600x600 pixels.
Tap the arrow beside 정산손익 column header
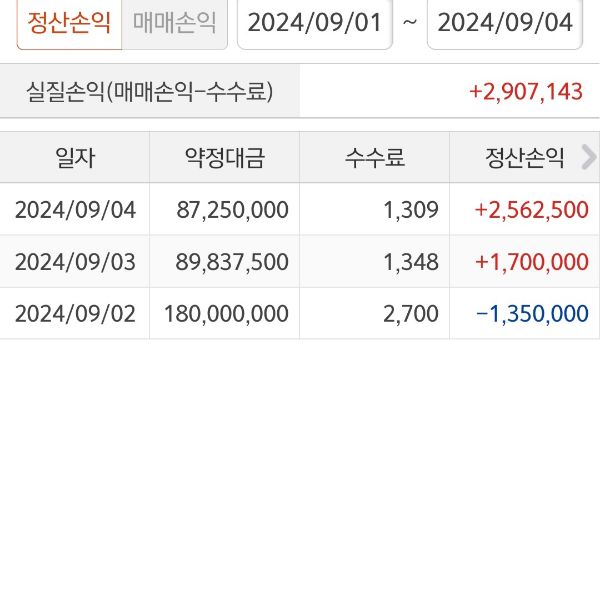(588, 157)
